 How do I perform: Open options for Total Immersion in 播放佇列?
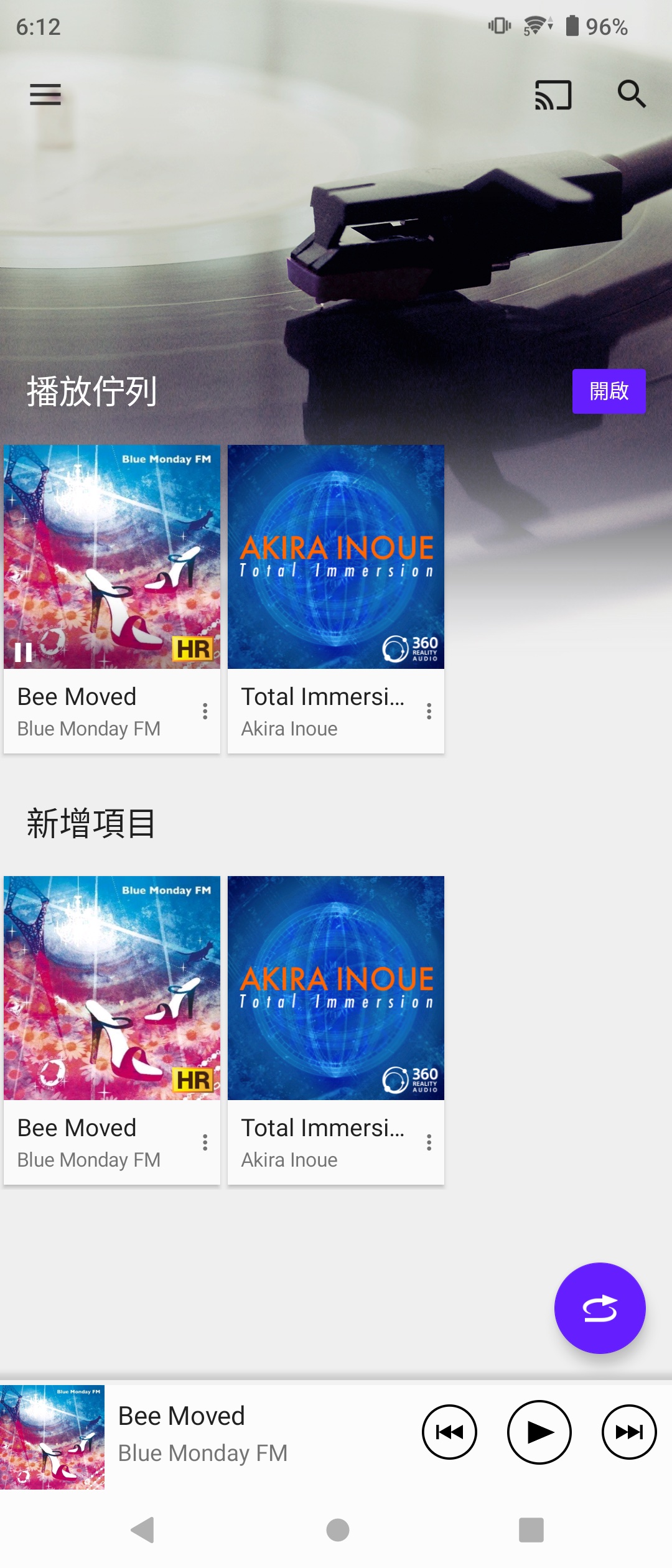pyautogui.click(x=429, y=711)
